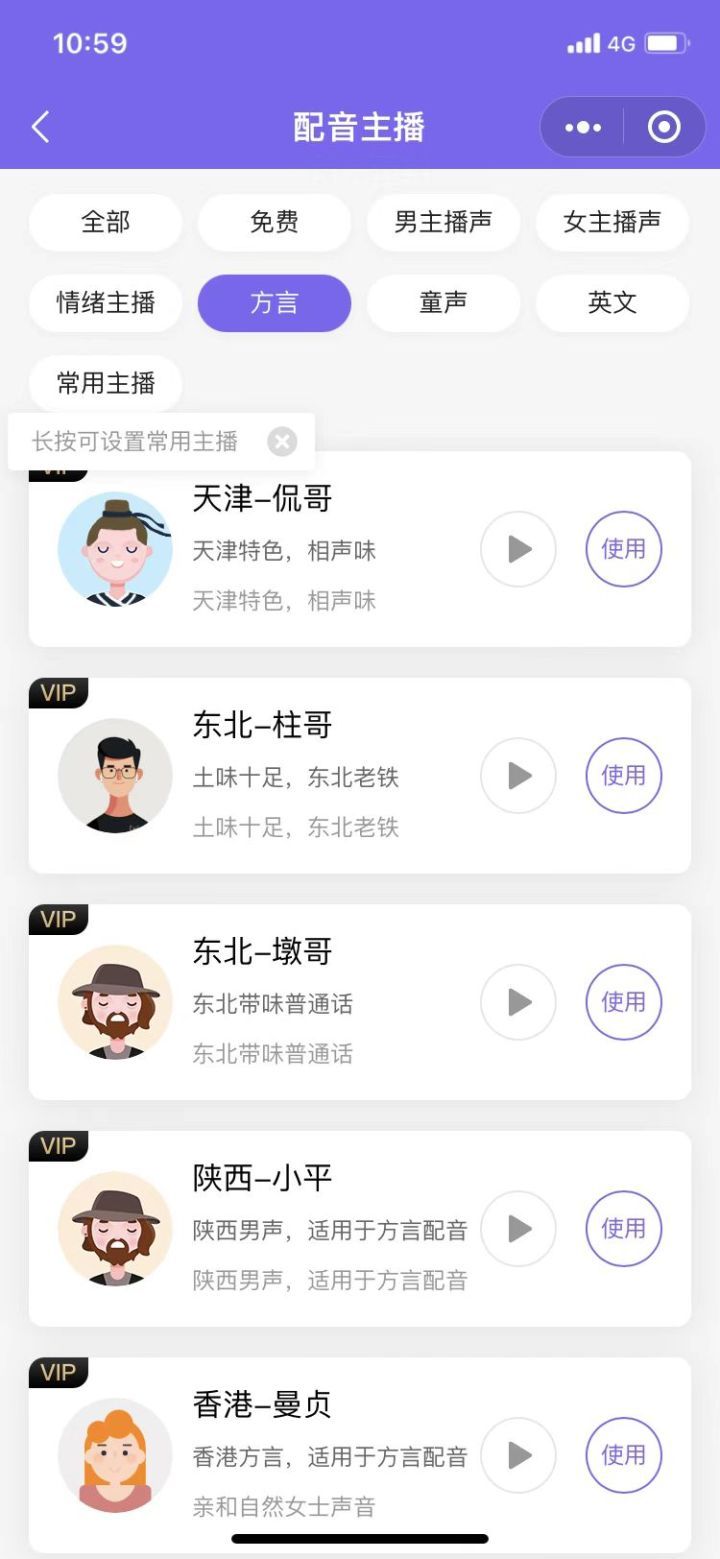Screen dimensions: 720x1559
Task: Select the 全部 filter chip
Action: tap(105, 222)
